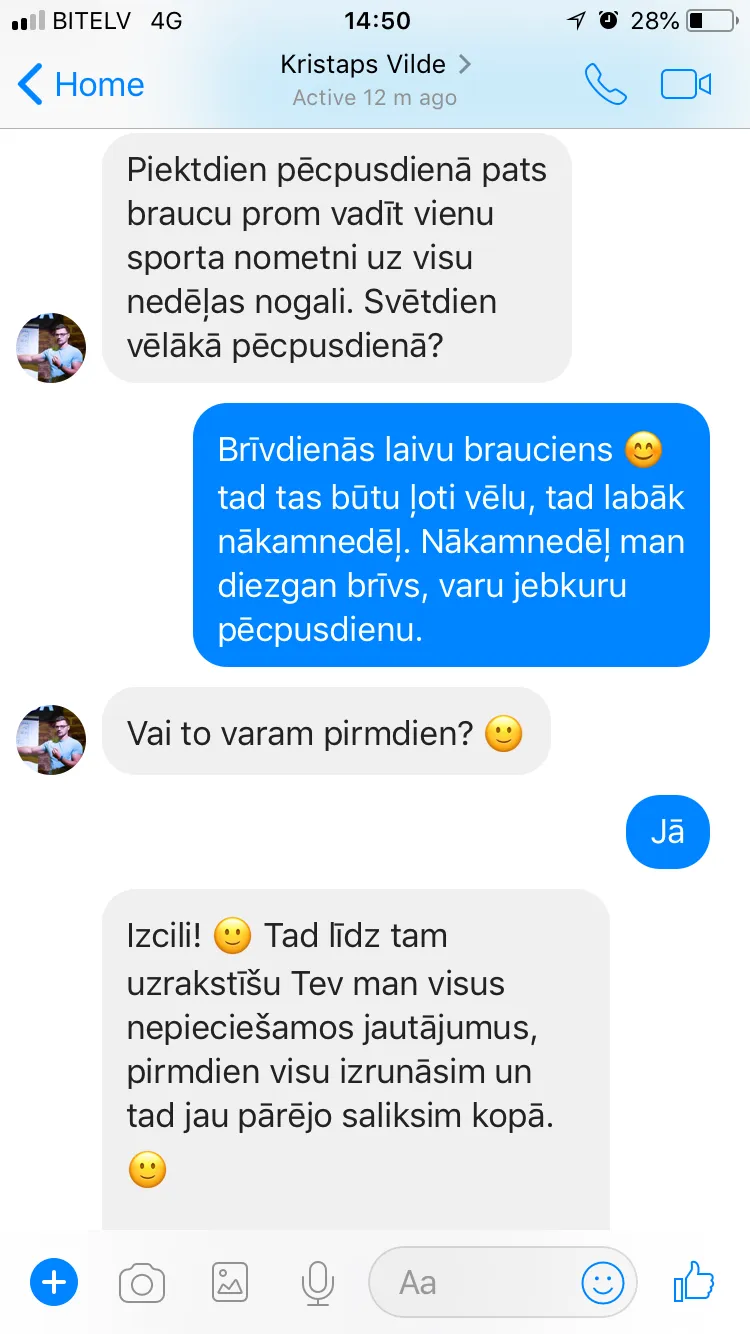Record a voice message with the microphone

pos(318,1282)
